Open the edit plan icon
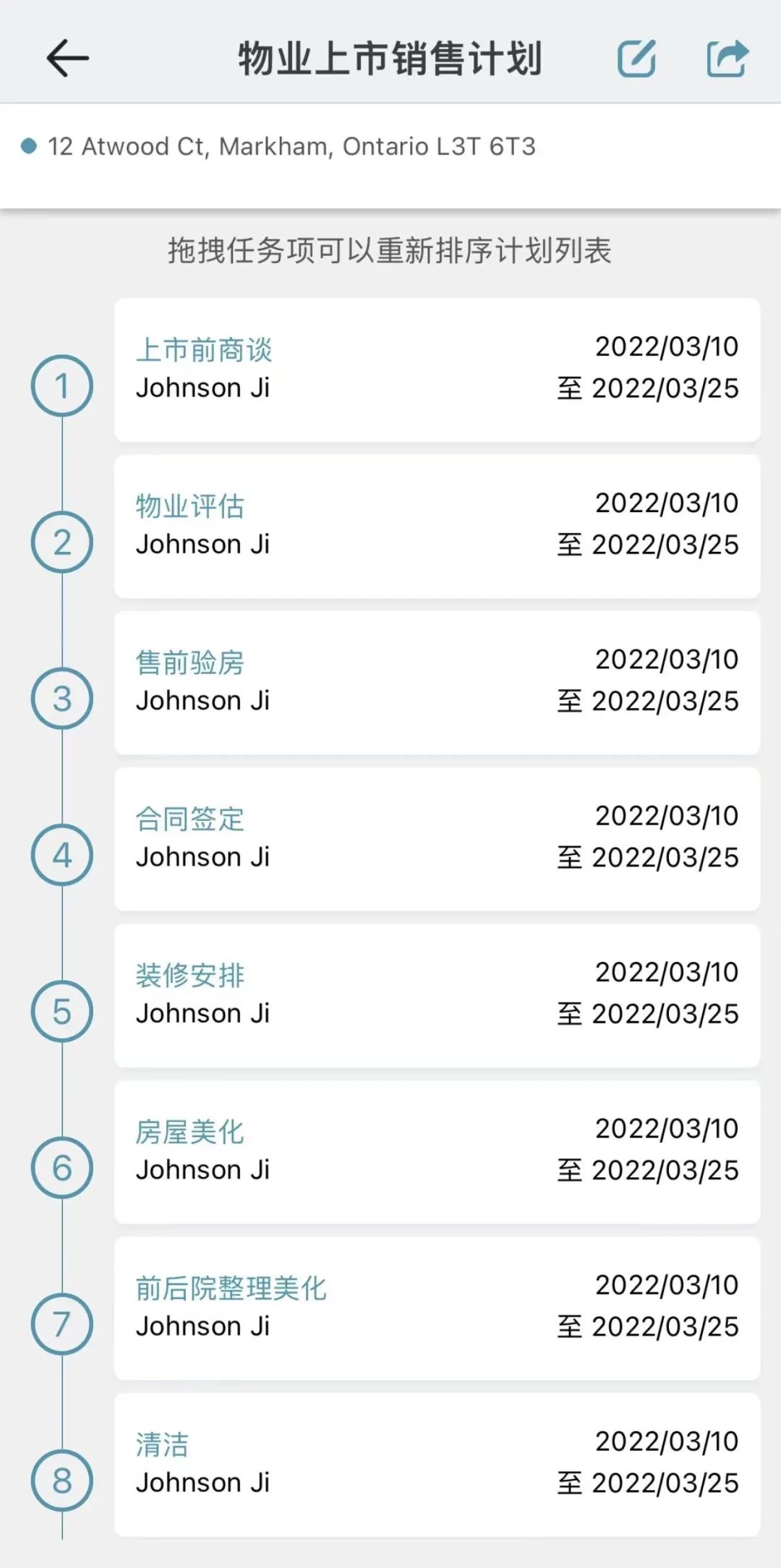This screenshot has height=1568, width=781. (x=636, y=59)
